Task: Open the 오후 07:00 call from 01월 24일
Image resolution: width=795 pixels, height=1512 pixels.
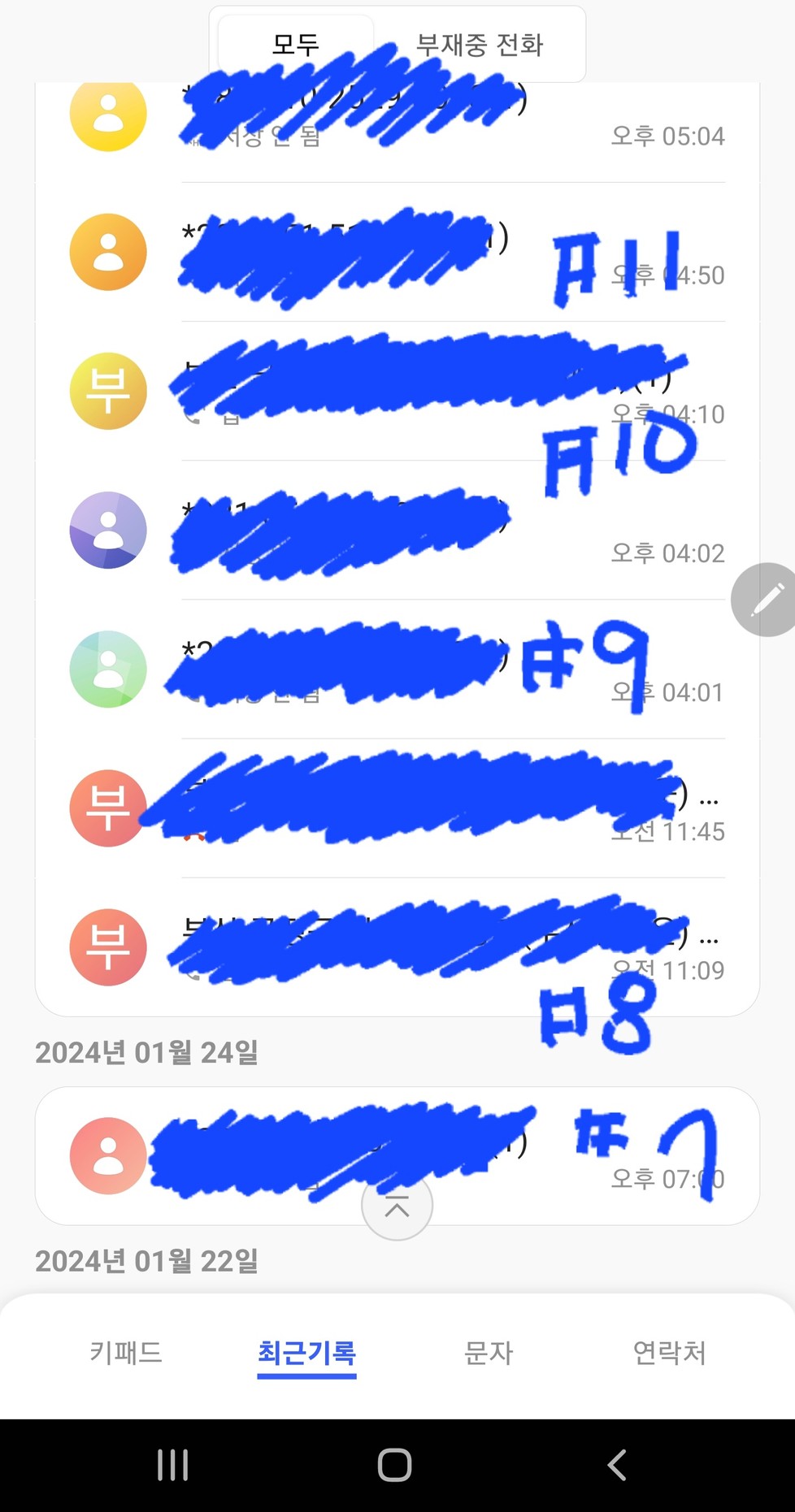Action: (x=397, y=1156)
